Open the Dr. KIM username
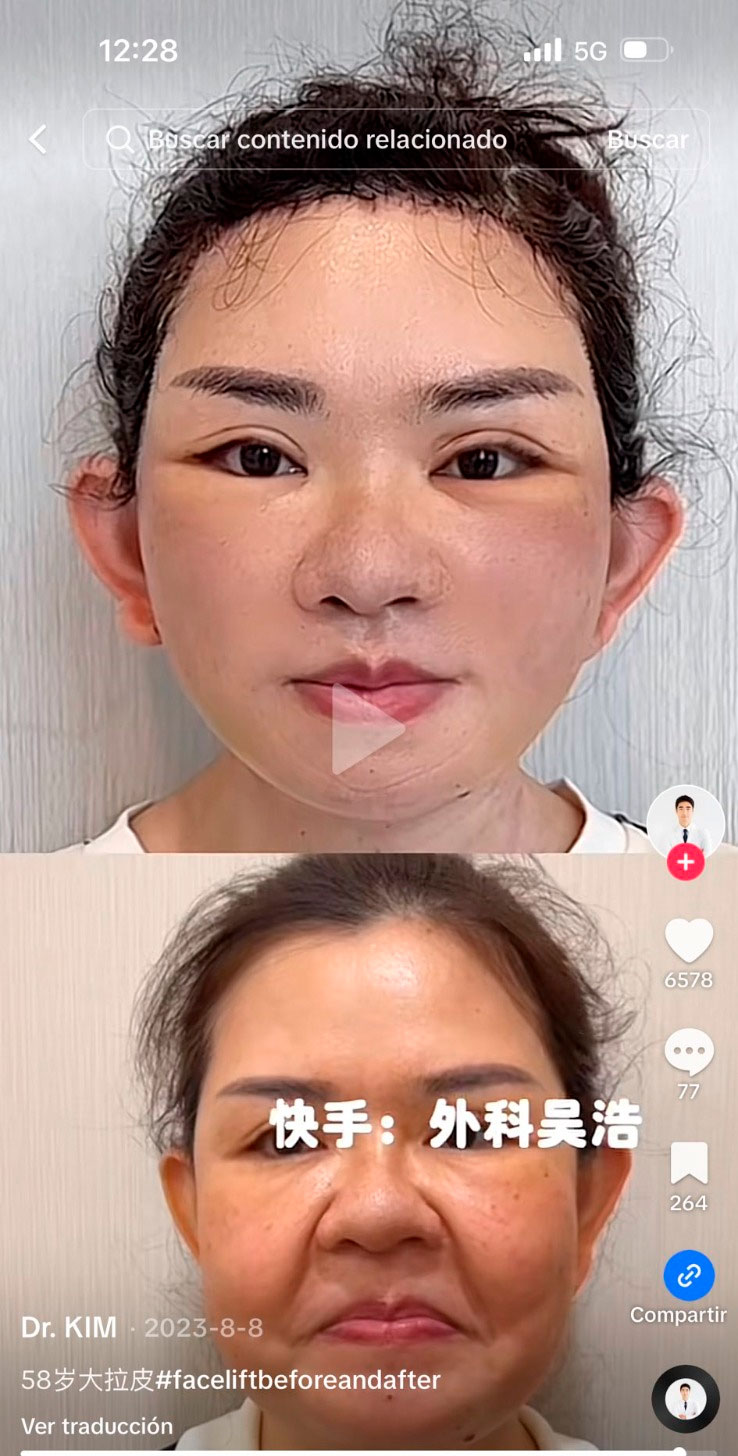 69,1328
